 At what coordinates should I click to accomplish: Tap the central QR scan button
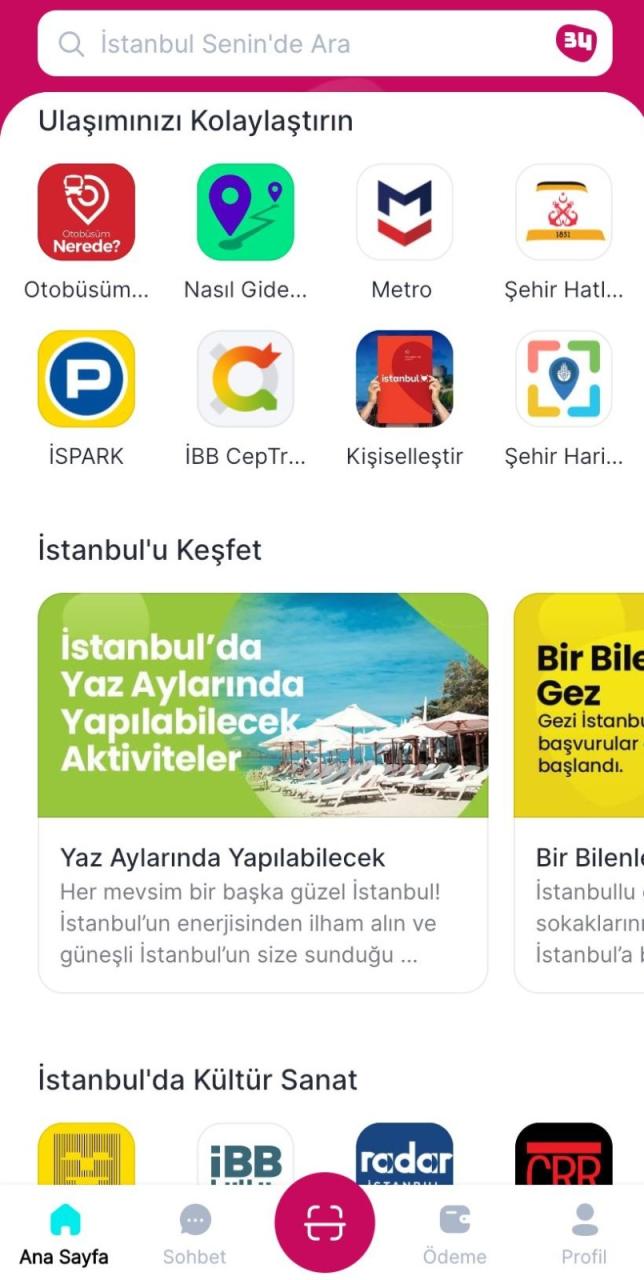pyautogui.click(x=324, y=1222)
